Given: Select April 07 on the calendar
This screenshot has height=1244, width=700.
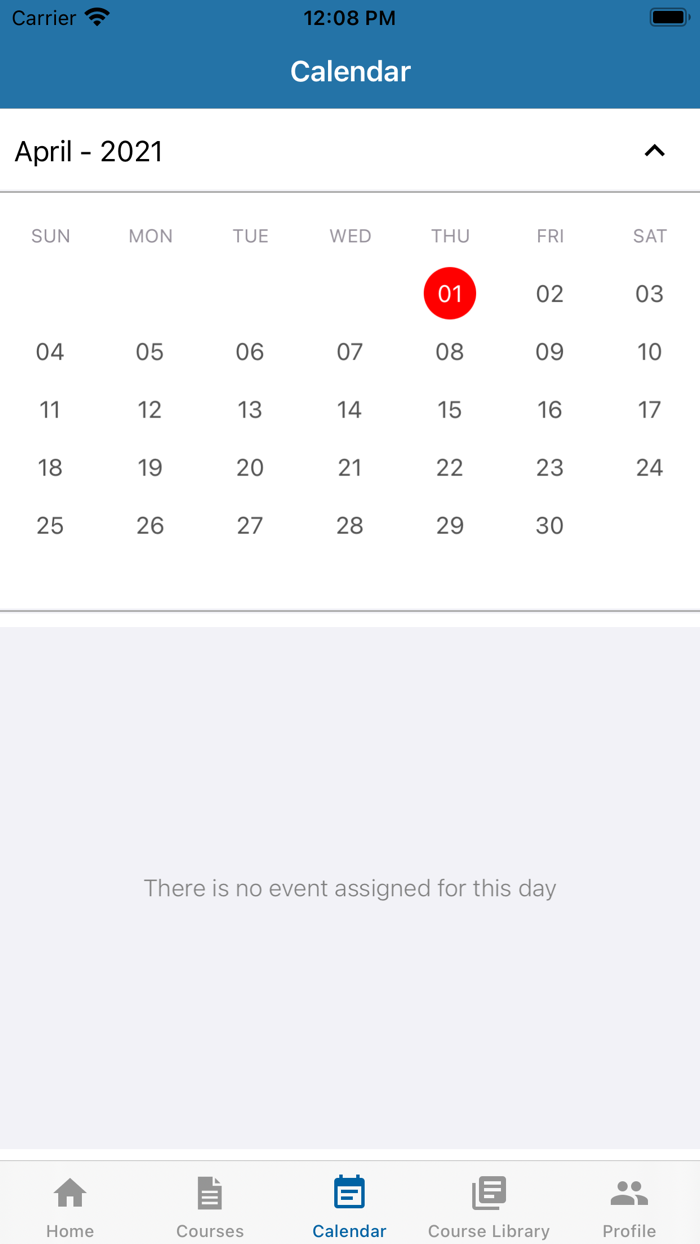Looking at the screenshot, I should tap(350, 352).
